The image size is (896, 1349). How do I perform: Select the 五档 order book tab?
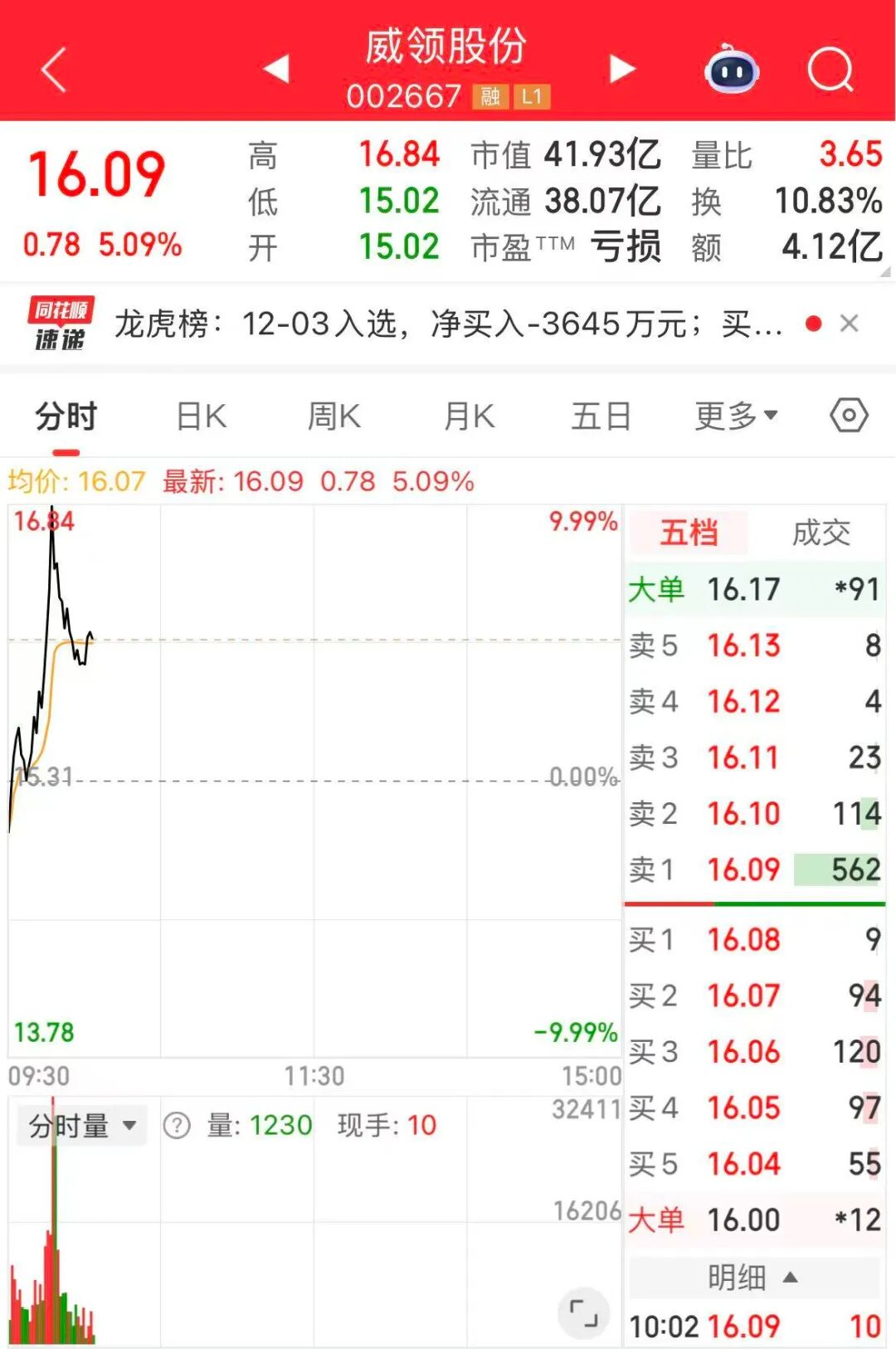pos(689,533)
